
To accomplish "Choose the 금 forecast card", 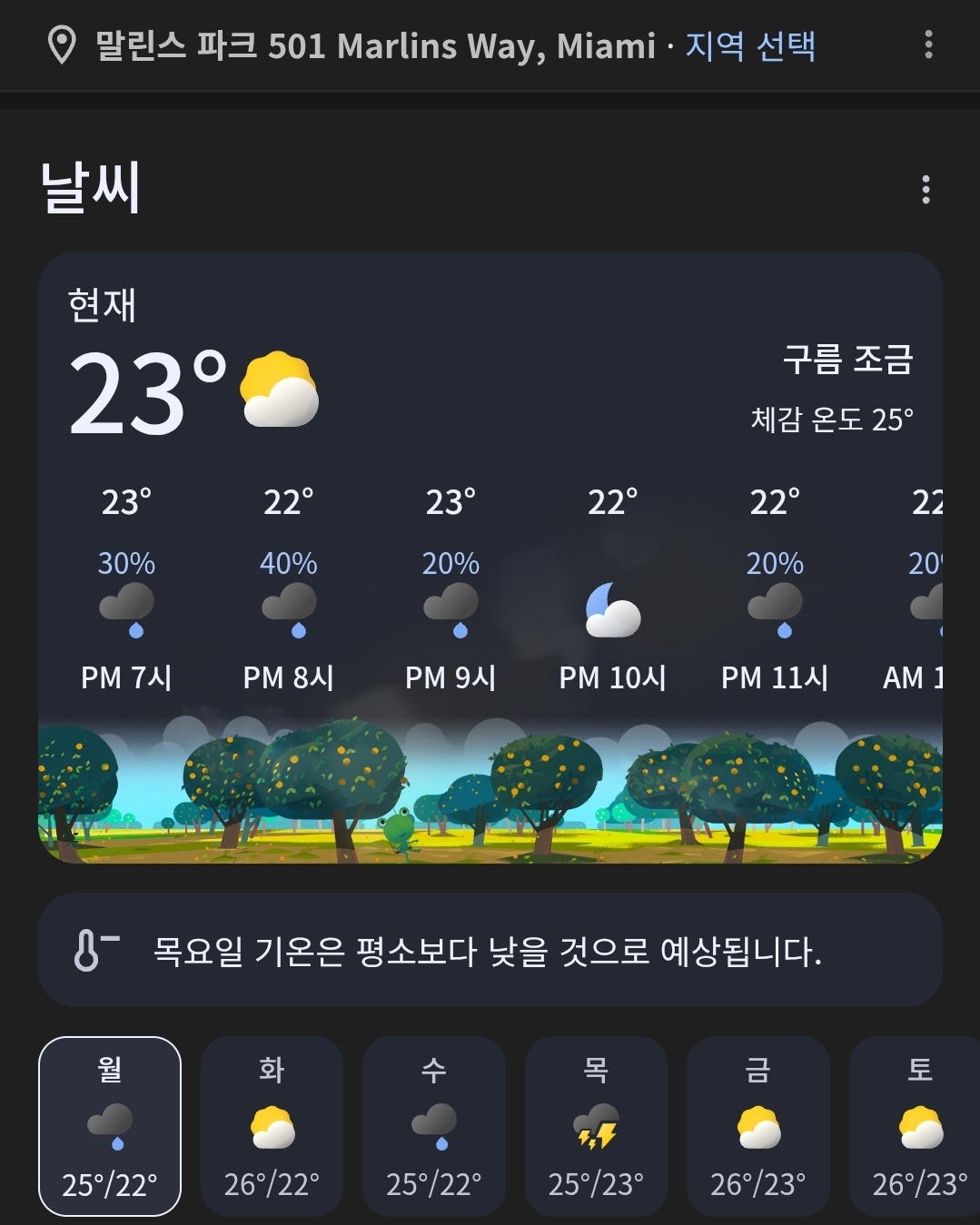I will tap(757, 1126).
